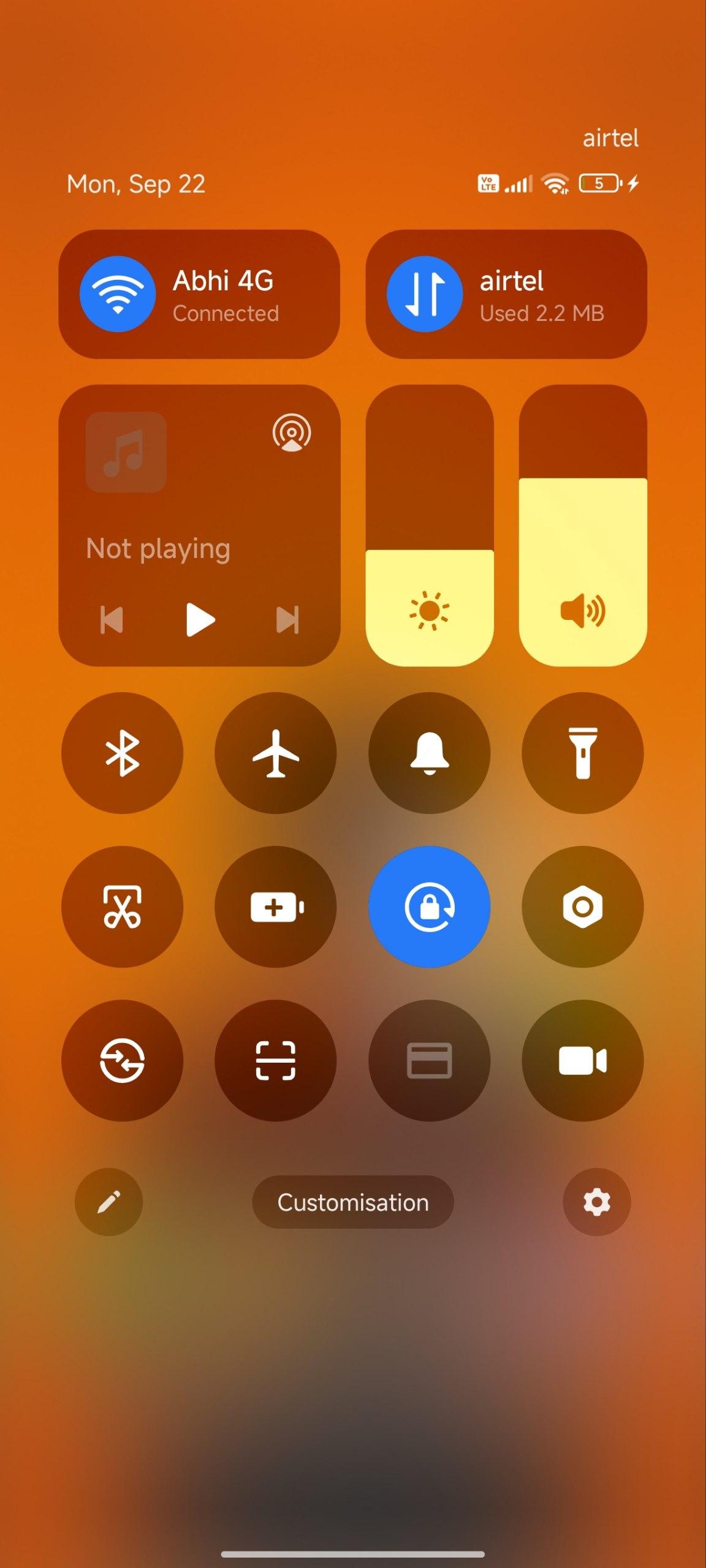Viewport: 706px width, 1568px height.
Task: Open the Customisation button
Action: tap(353, 1202)
